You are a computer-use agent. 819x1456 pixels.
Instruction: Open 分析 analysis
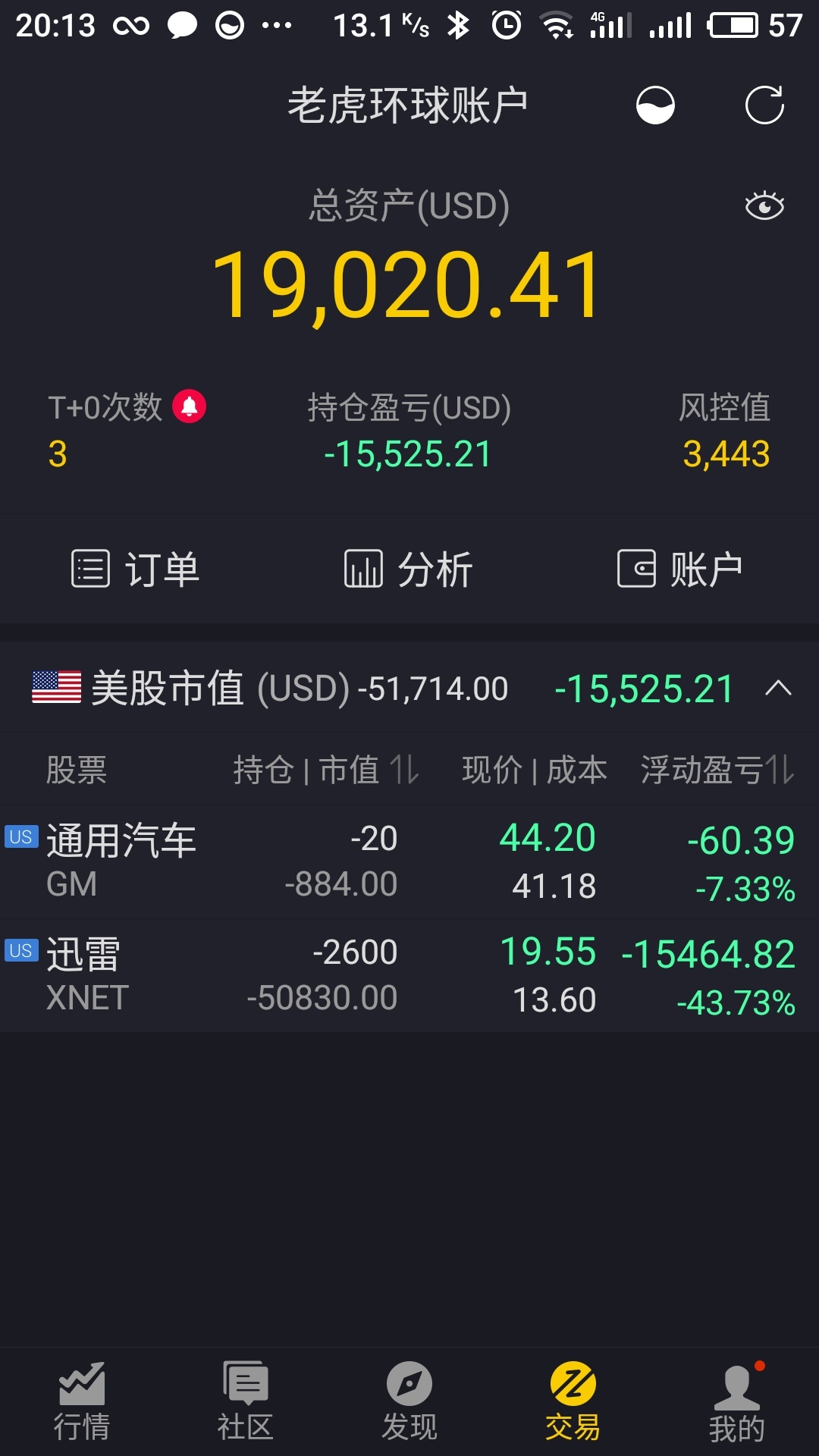[409, 569]
